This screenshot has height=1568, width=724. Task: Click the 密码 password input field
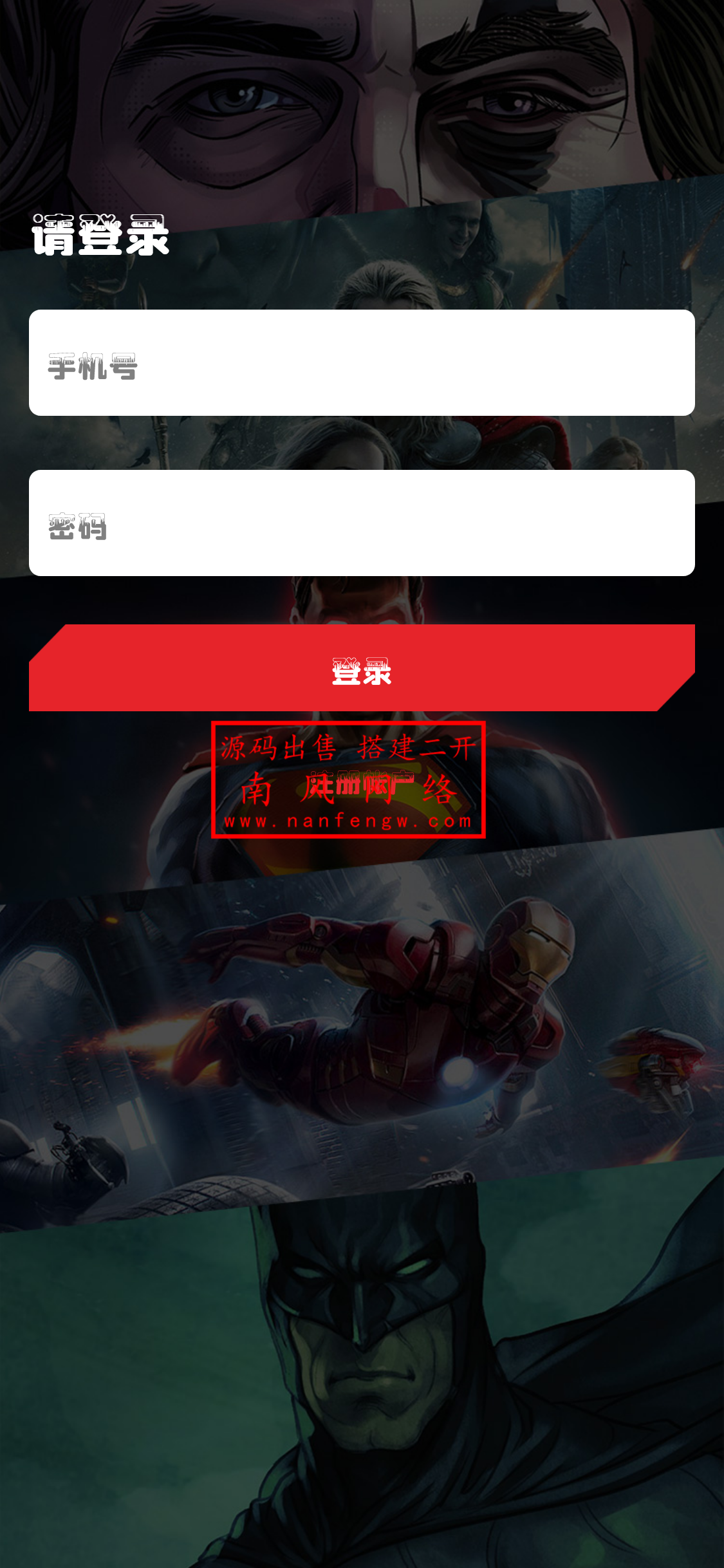click(x=362, y=521)
